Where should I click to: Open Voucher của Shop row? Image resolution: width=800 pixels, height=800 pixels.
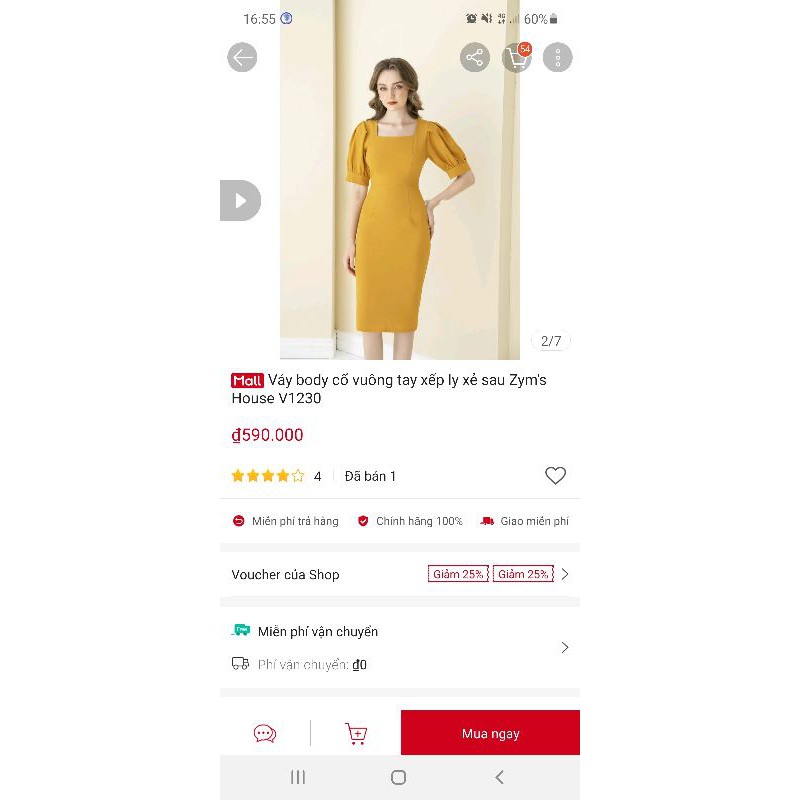[400, 574]
